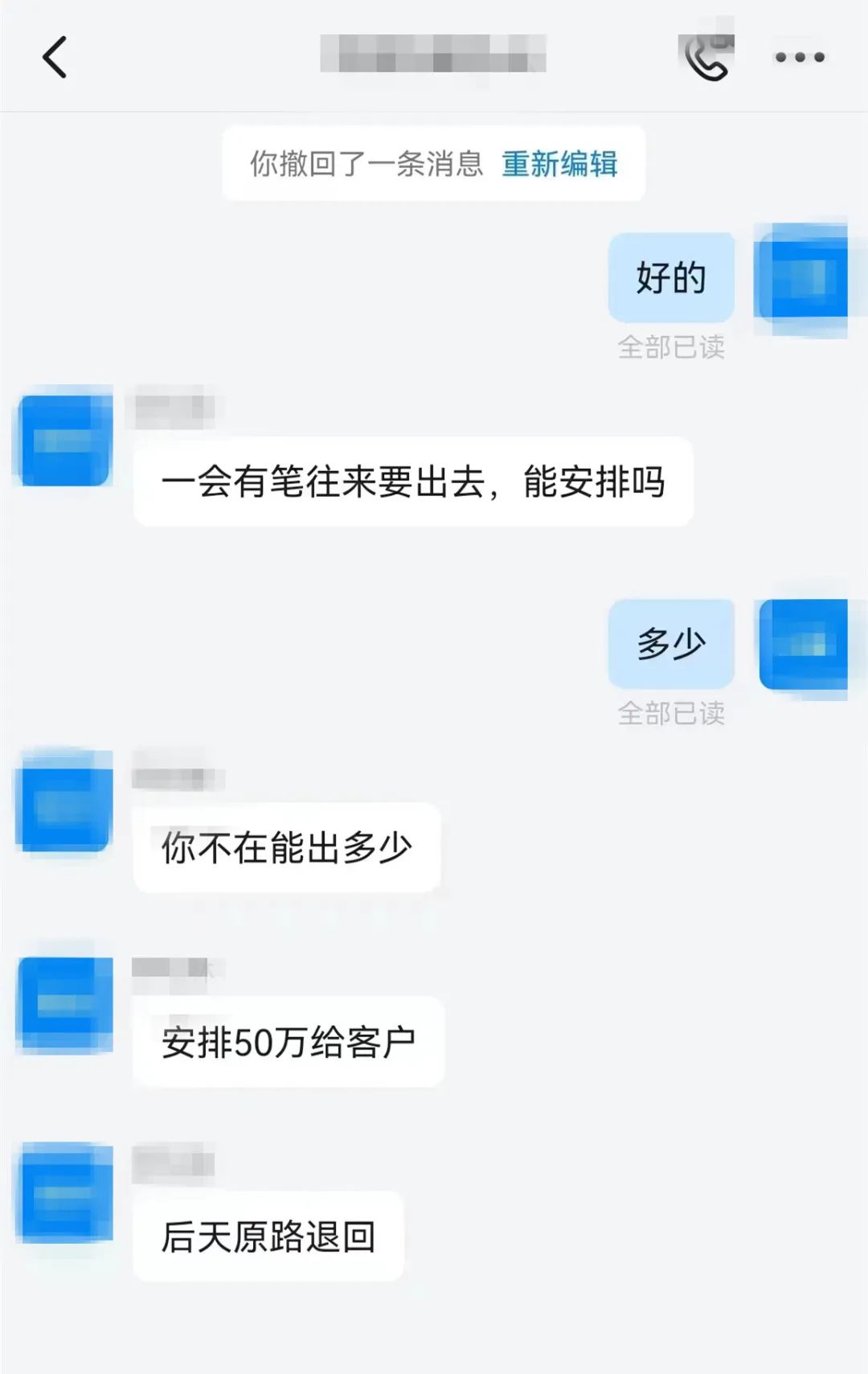Start a voice call with this contact
The width and height of the screenshot is (868, 1374).
click(x=706, y=57)
